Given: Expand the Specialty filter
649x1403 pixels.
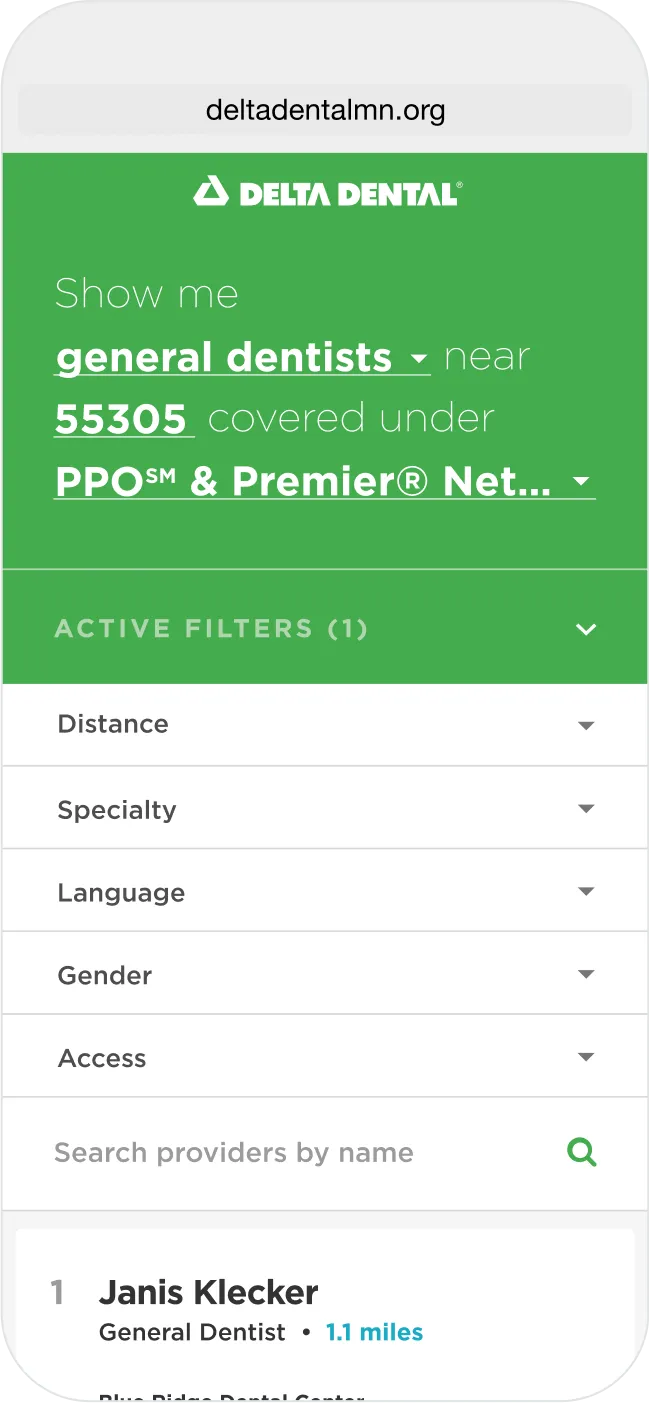Looking at the screenshot, I should coord(324,809).
